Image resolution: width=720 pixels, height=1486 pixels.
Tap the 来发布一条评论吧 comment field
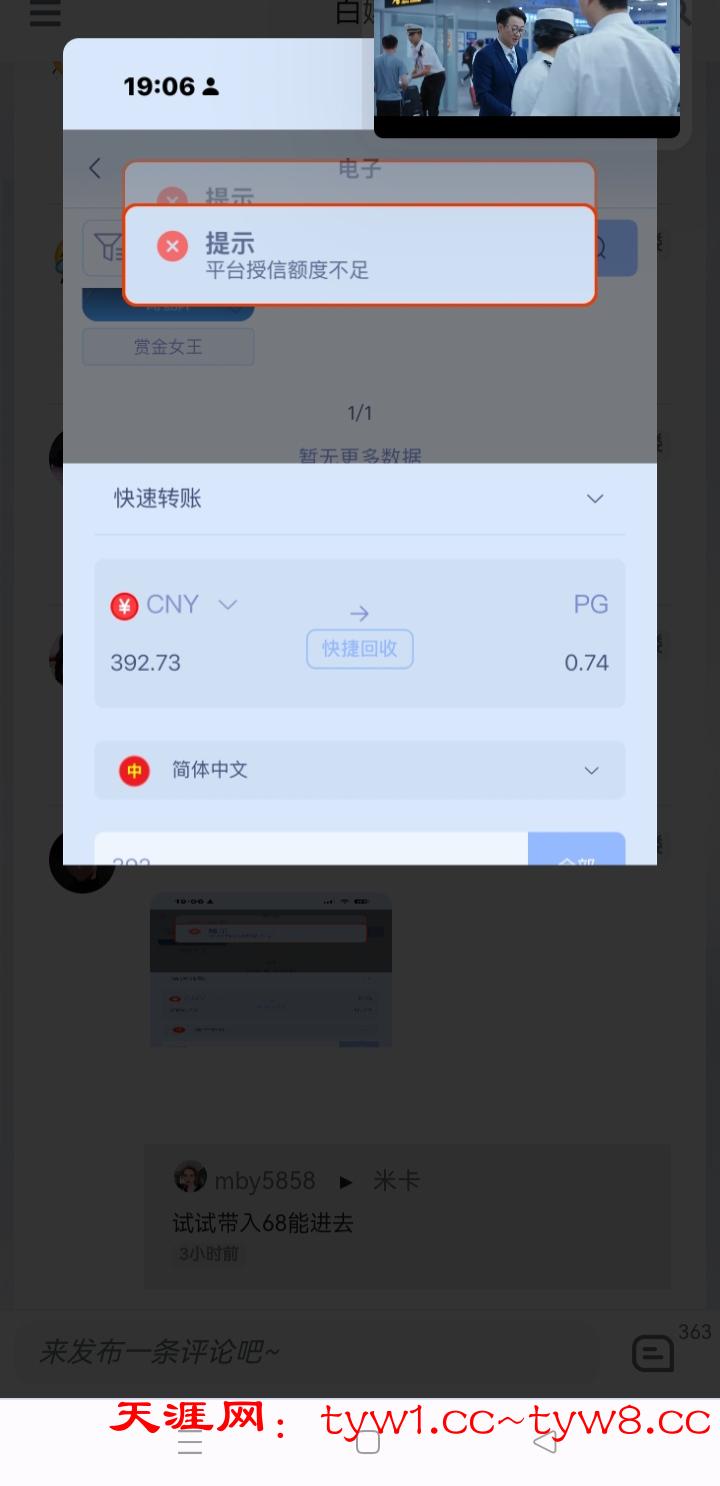point(300,1352)
